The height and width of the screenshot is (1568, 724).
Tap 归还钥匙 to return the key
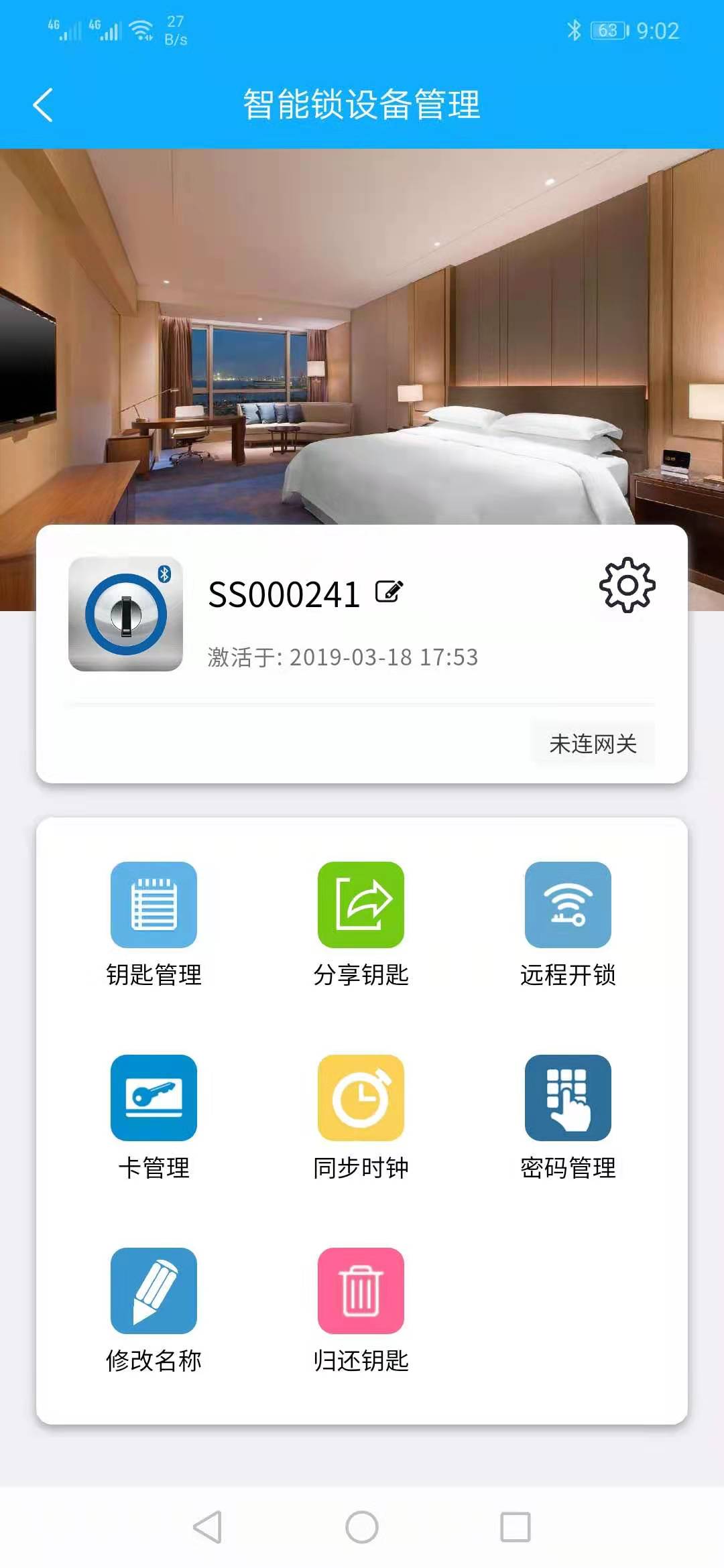361,1291
